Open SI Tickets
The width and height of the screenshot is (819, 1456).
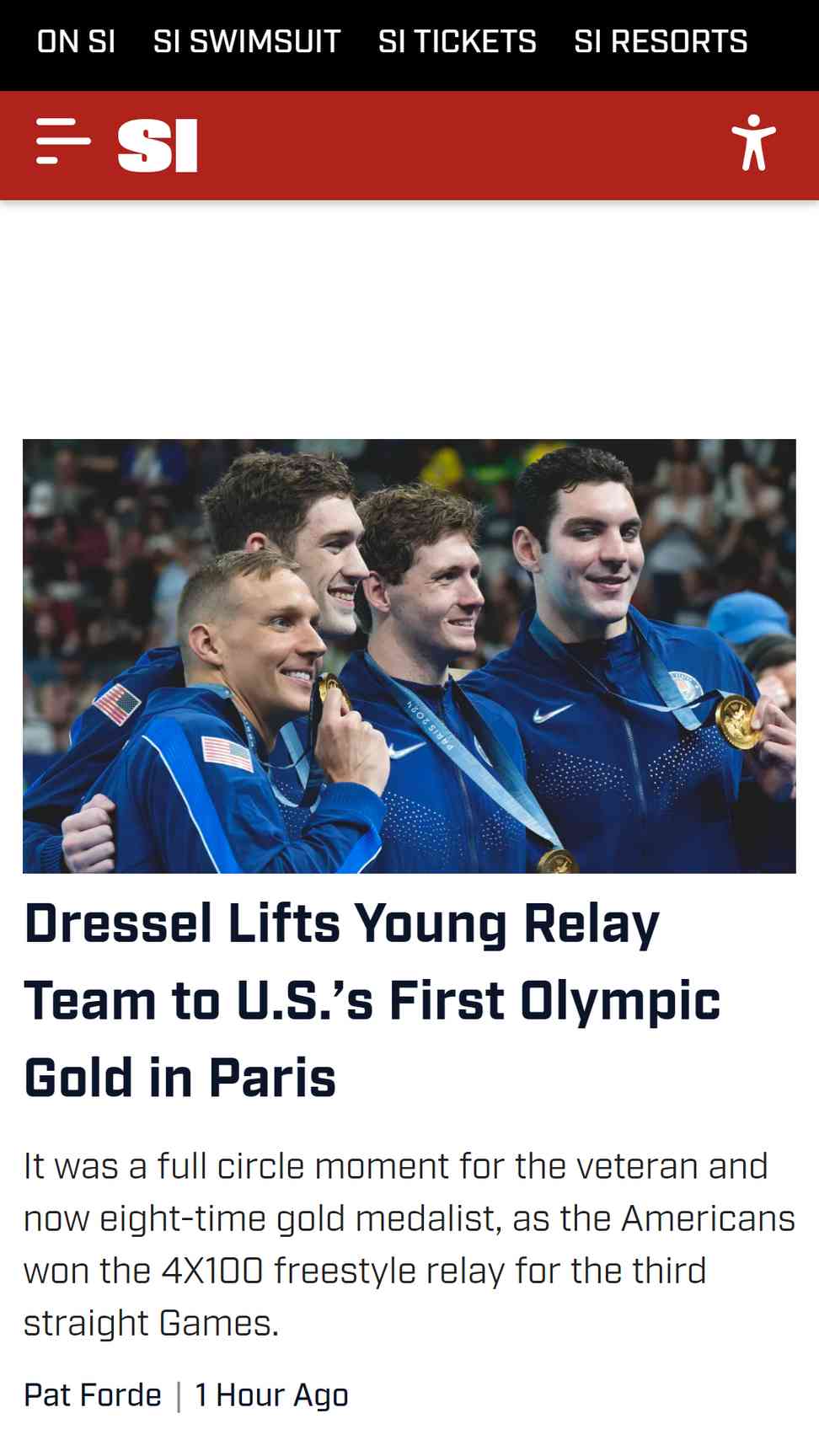coord(457,41)
